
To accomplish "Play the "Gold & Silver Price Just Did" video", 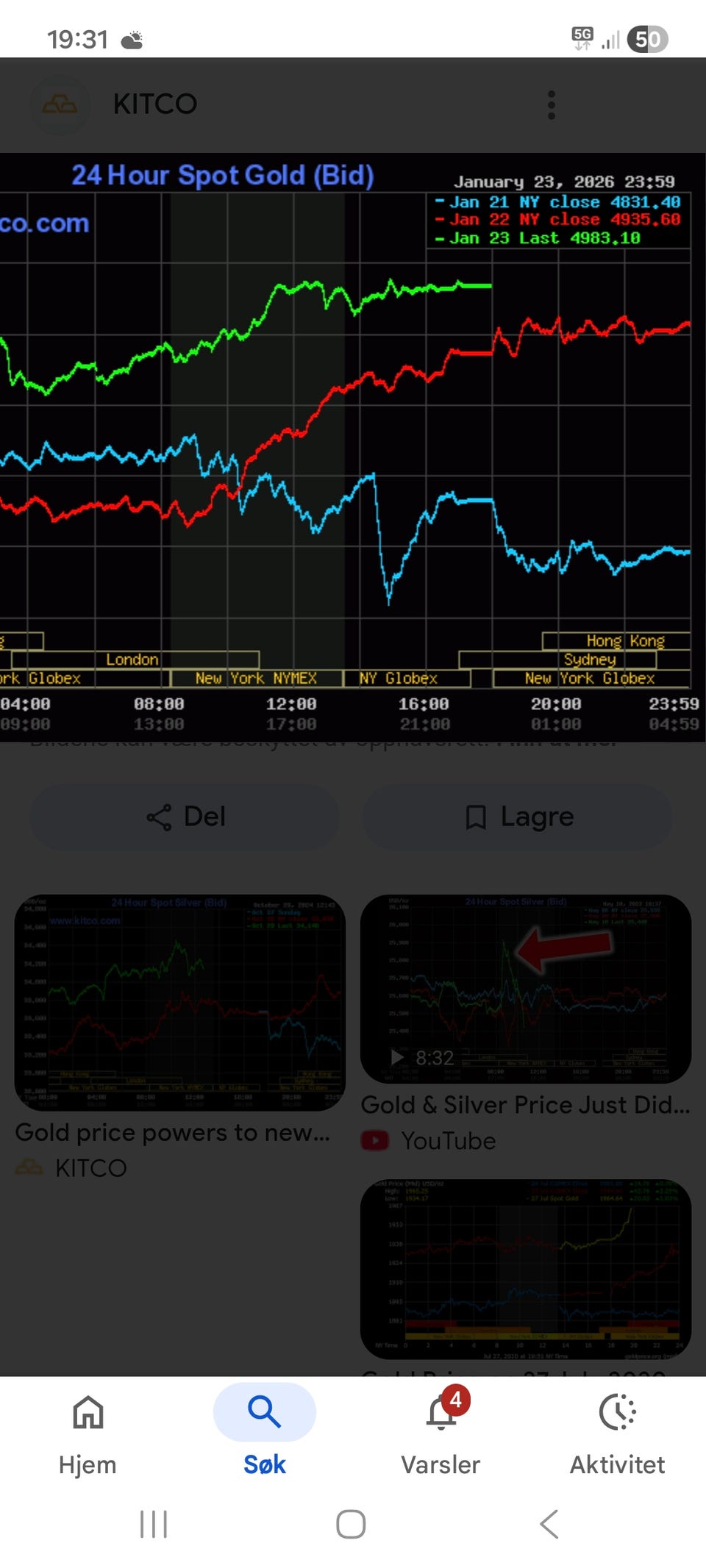I will [525, 988].
